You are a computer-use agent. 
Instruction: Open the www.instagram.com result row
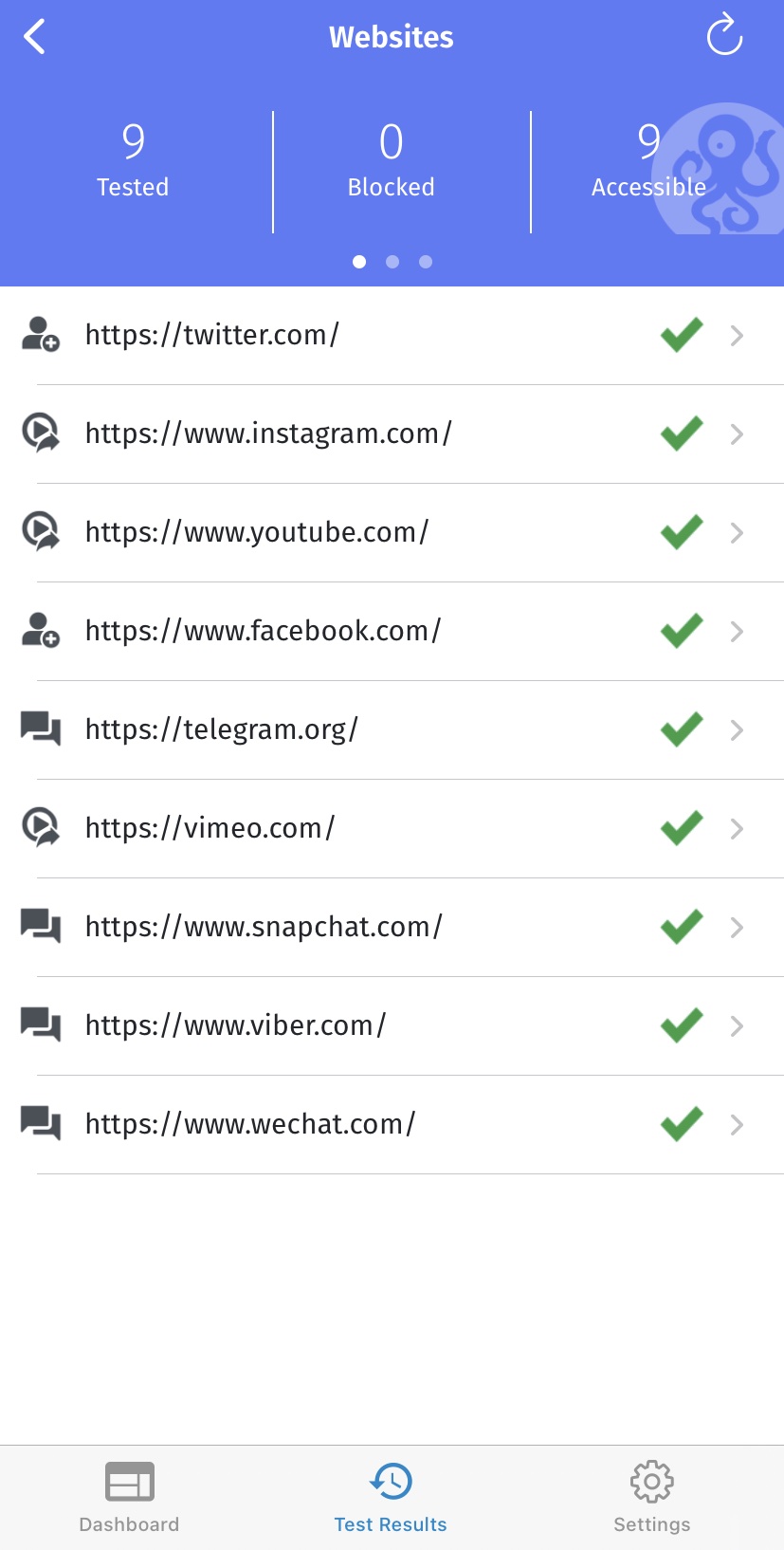[392, 434]
